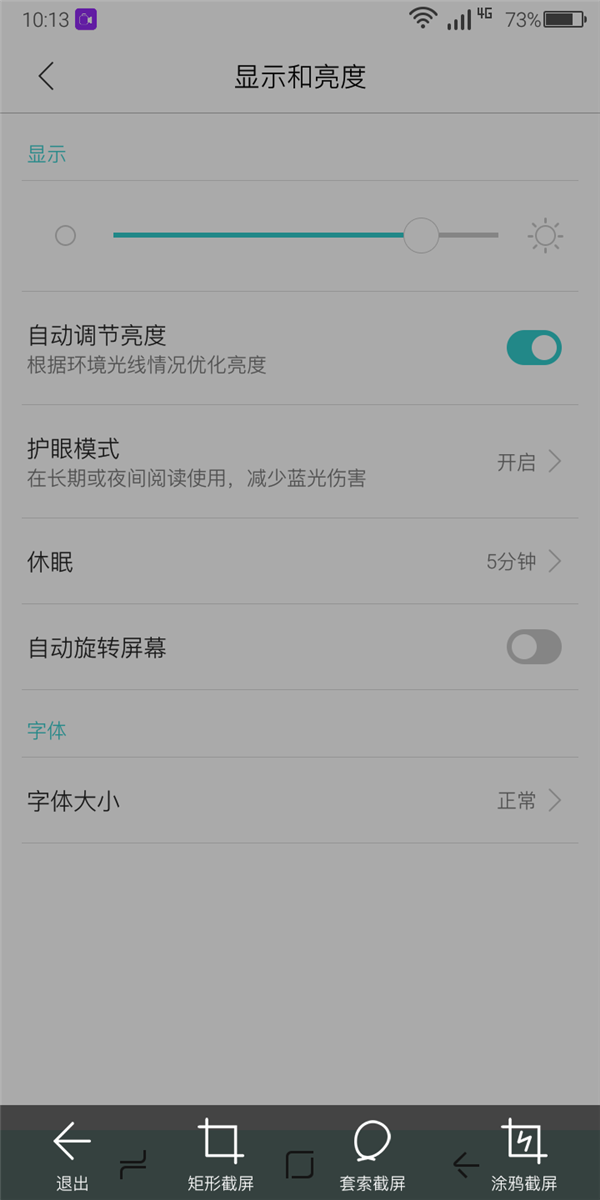The image size is (600, 1200).
Task: Disable the 自动调节亮度 switch
Action: click(x=533, y=348)
